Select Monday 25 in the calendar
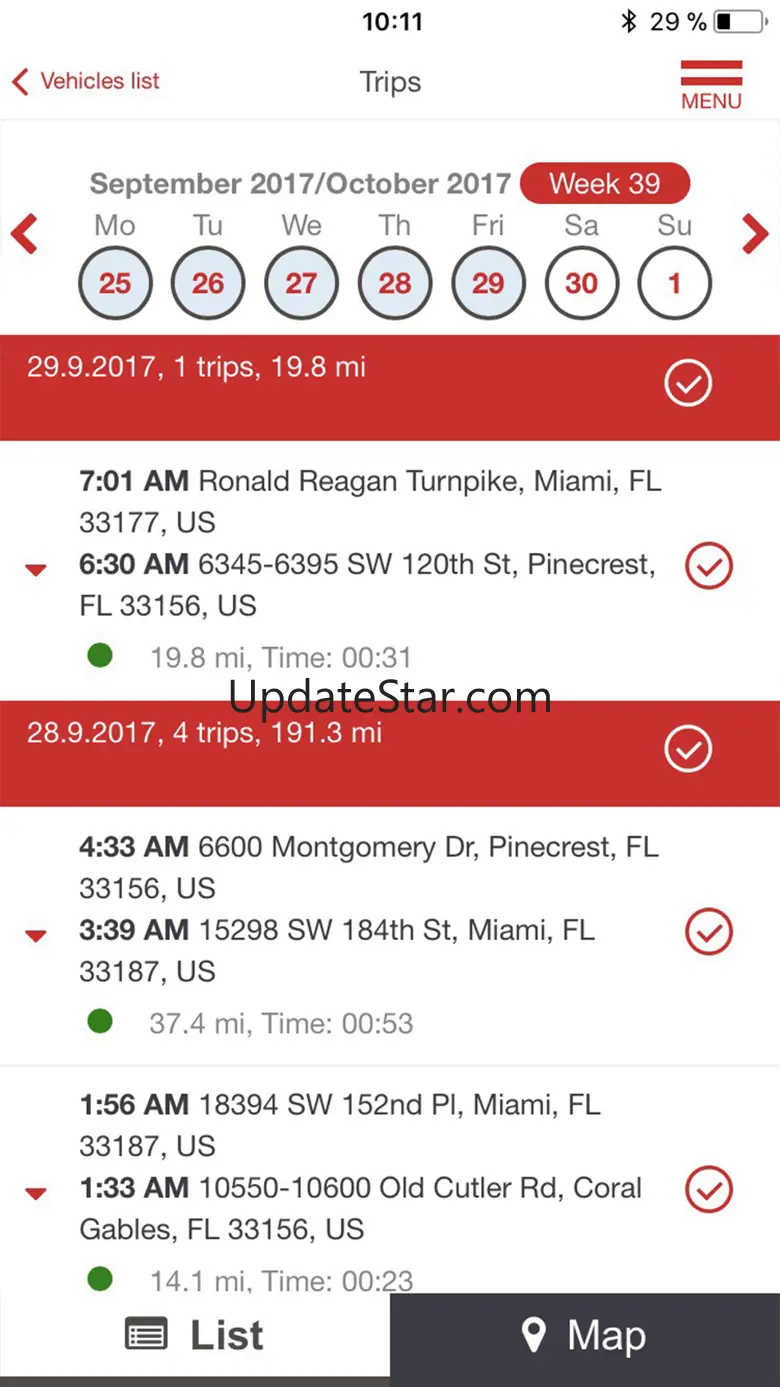 pos(115,283)
